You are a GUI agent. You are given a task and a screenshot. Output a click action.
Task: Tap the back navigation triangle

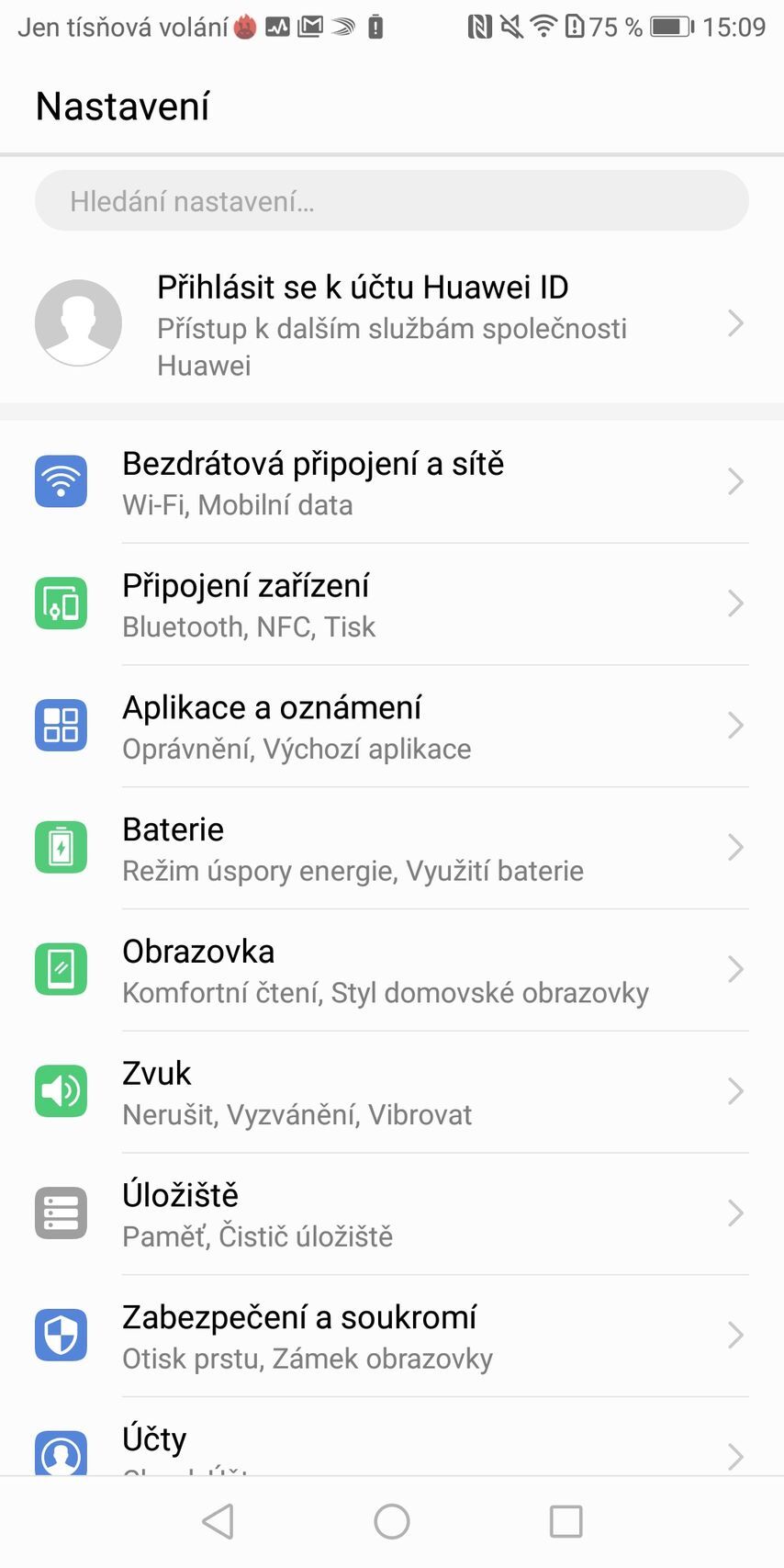coord(218,1520)
